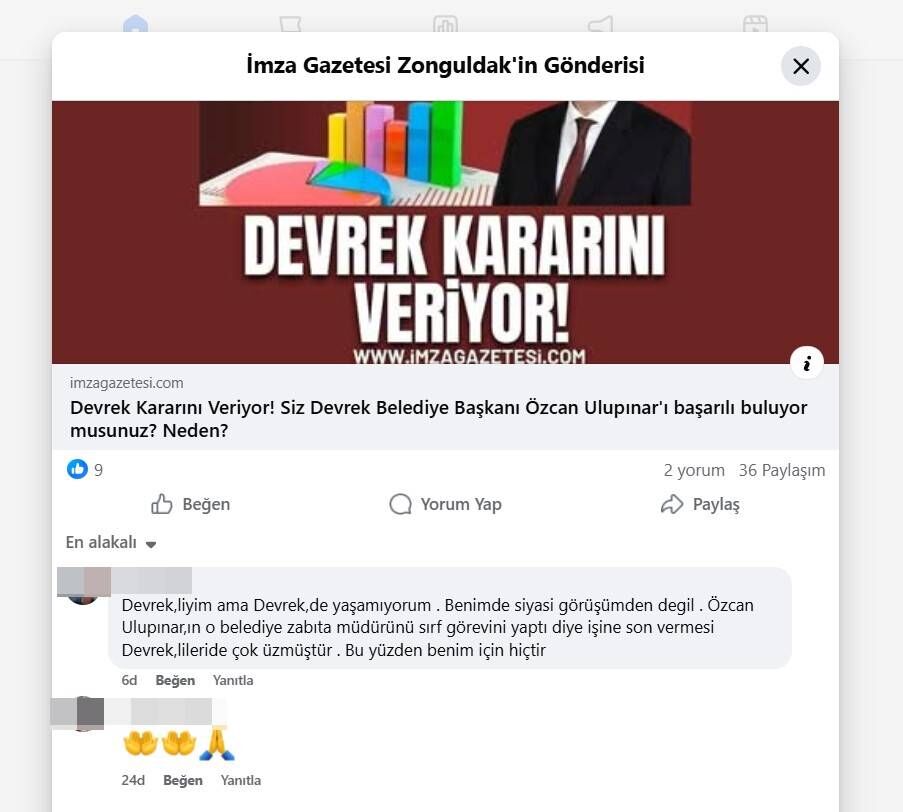Tap Yorum Yap to comment
903x812 pixels.
445,504
